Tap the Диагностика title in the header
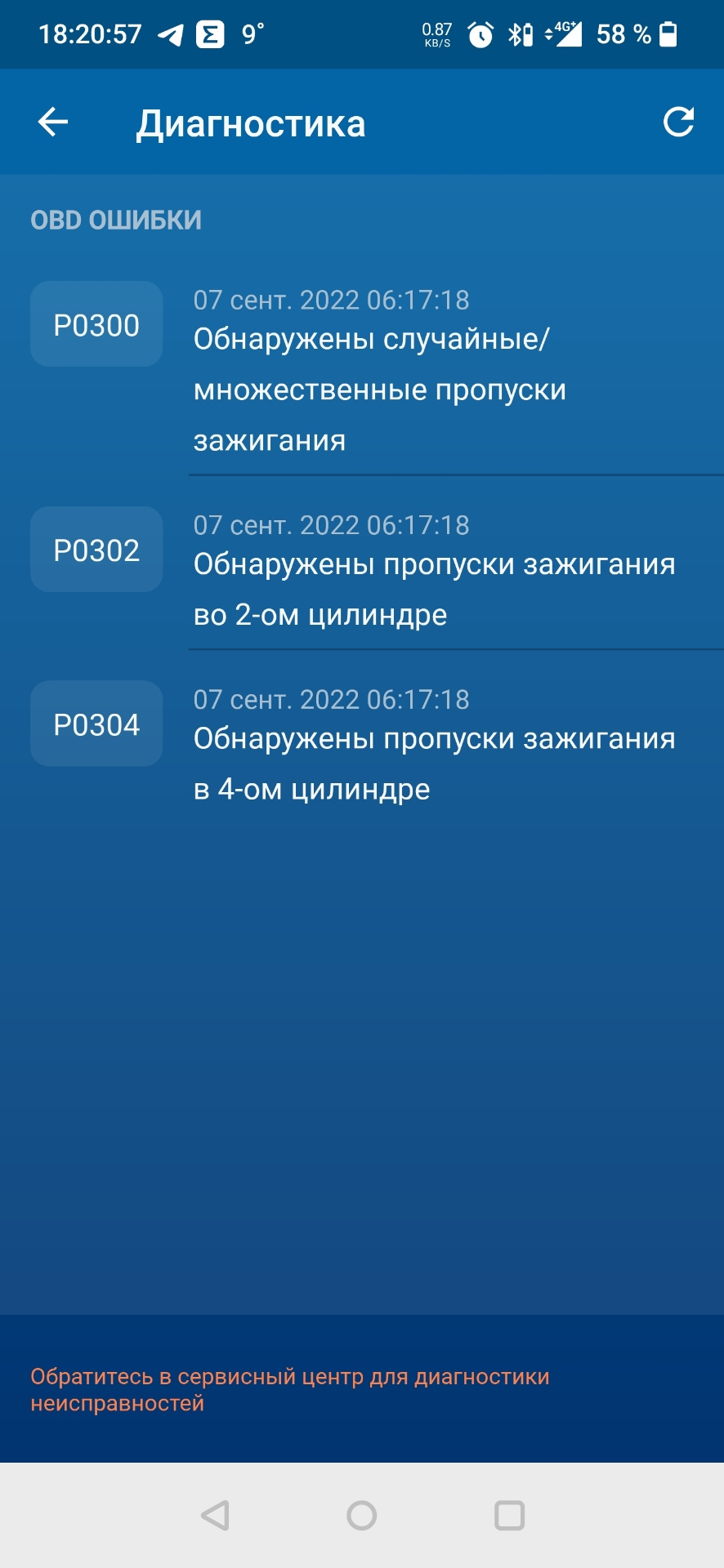Image resolution: width=724 pixels, height=1568 pixels. tap(251, 123)
